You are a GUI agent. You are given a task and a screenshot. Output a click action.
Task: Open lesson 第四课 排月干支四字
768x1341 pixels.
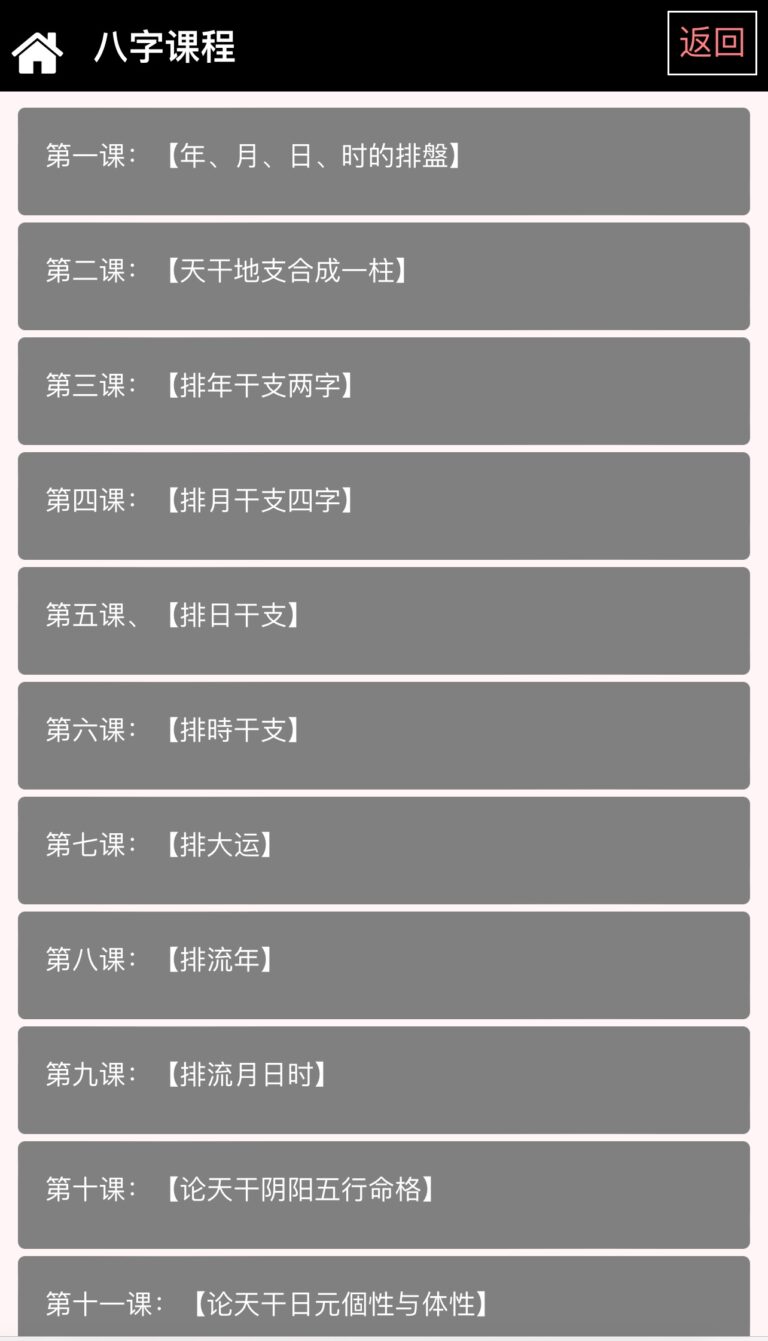click(384, 505)
